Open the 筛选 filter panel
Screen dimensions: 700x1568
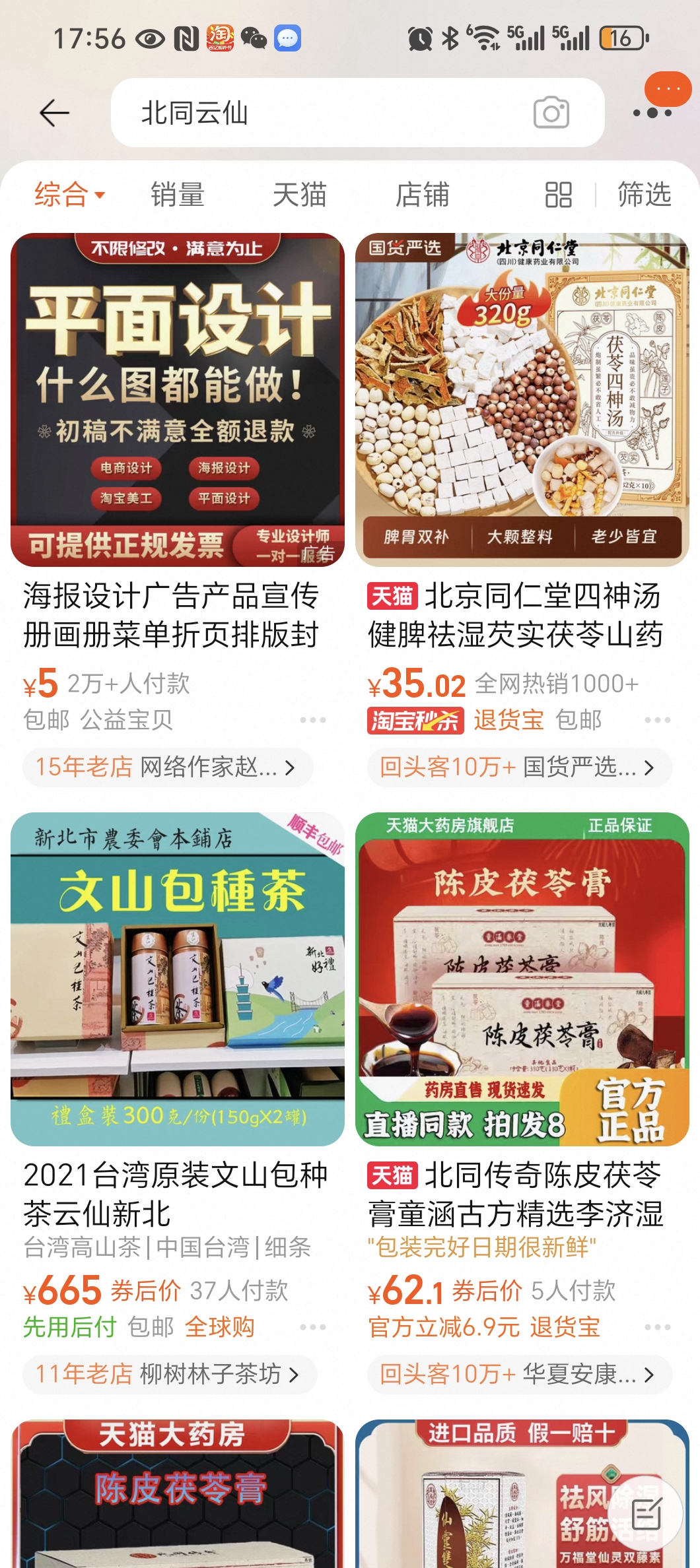pos(644,195)
